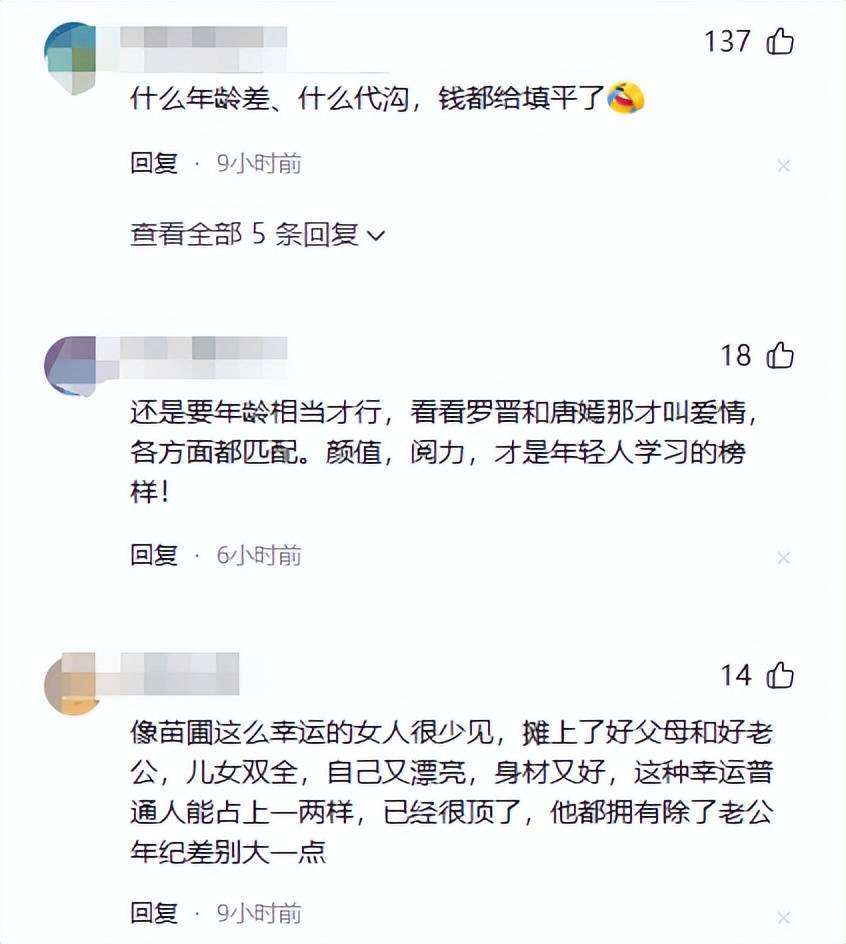Open avatar of the 18-likes commenter
Image resolution: width=846 pixels, height=944 pixels.
pos(71,365)
